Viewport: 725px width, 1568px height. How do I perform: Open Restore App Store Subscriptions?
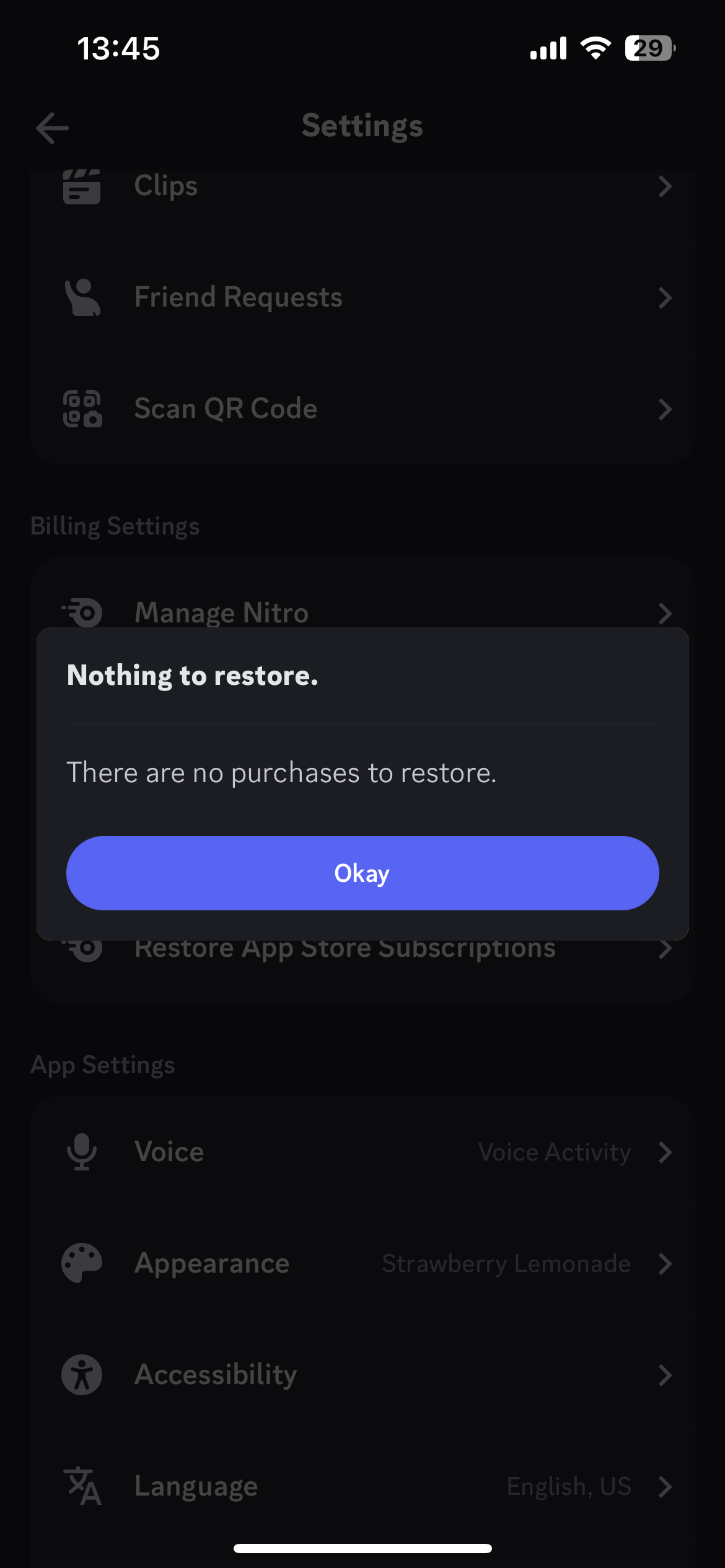[x=346, y=947]
